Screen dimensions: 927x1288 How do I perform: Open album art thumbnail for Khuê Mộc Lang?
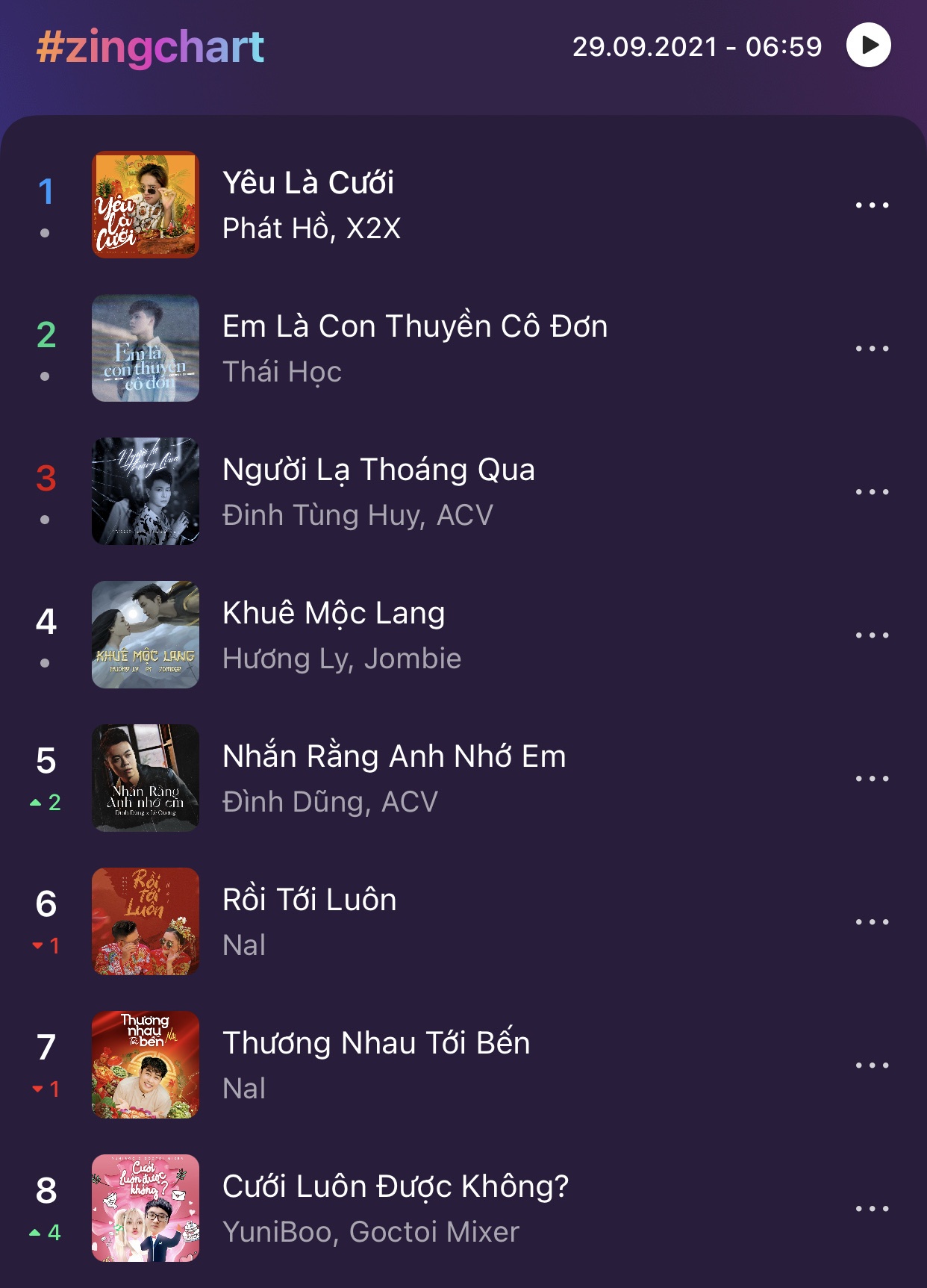146,635
